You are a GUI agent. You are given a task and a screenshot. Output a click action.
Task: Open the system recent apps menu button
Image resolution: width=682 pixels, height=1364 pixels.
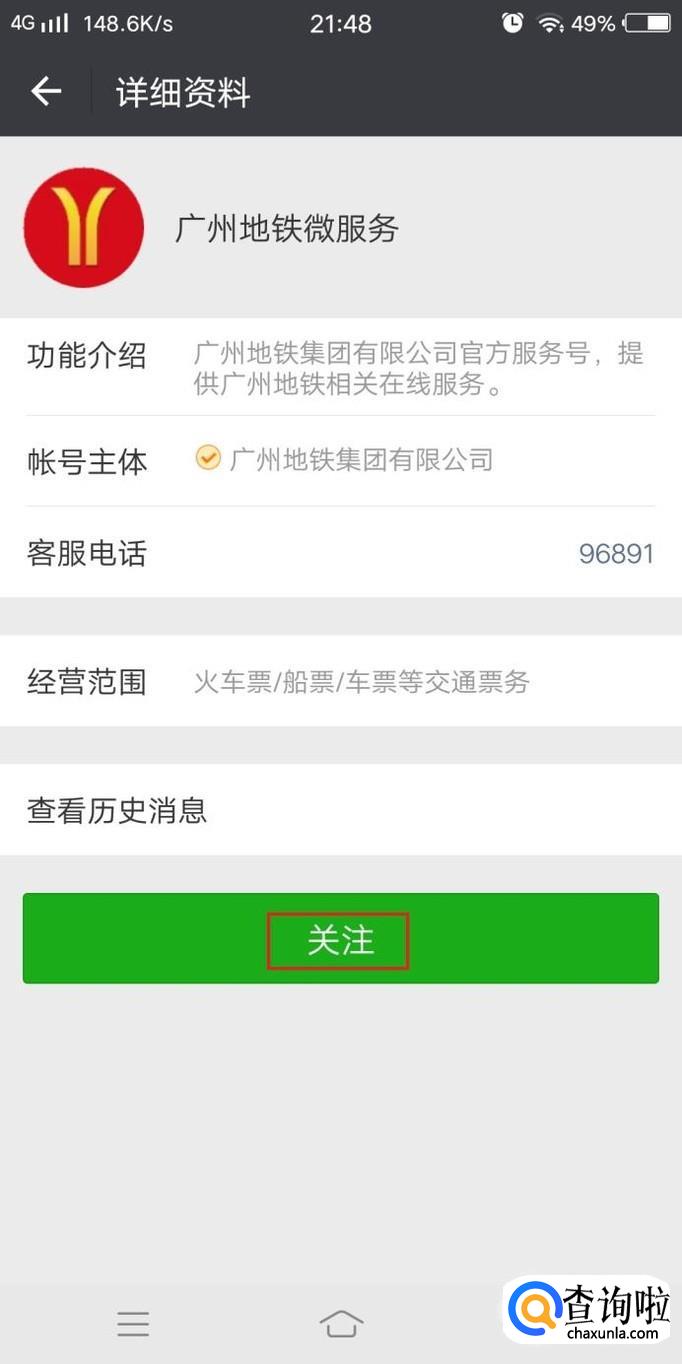tap(133, 1324)
